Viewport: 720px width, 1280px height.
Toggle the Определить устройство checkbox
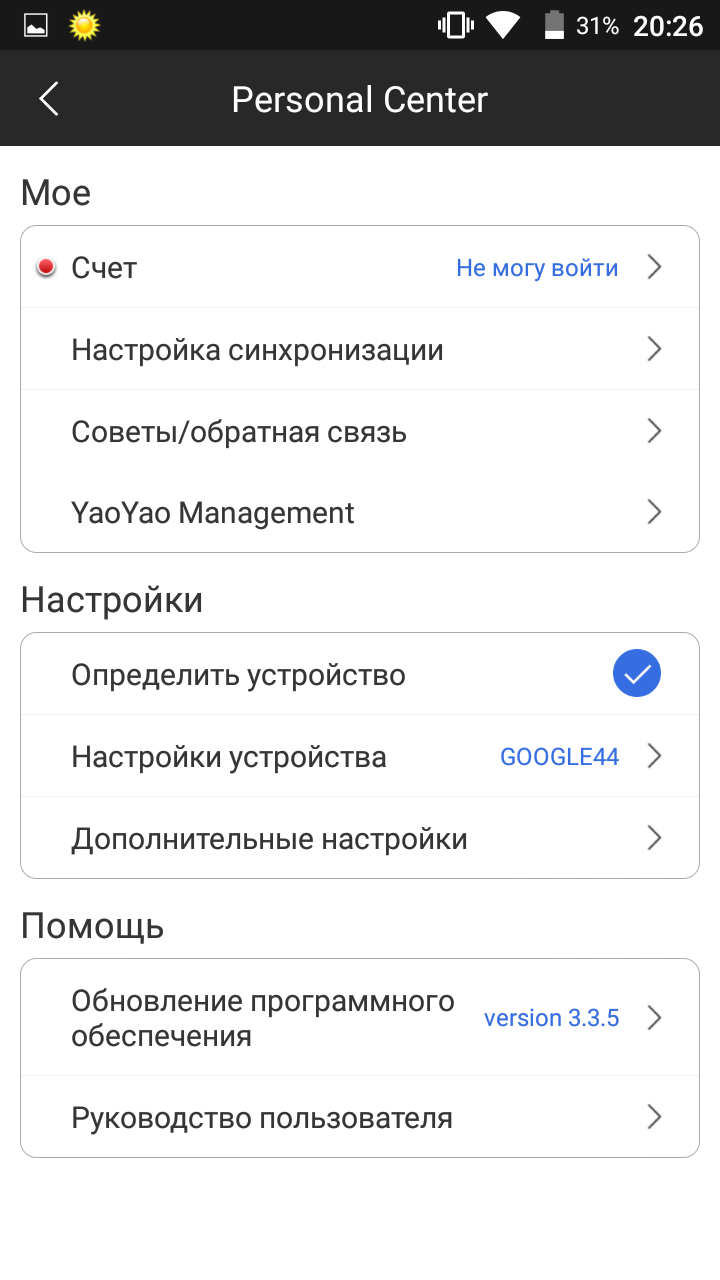(x=636, y=675)
